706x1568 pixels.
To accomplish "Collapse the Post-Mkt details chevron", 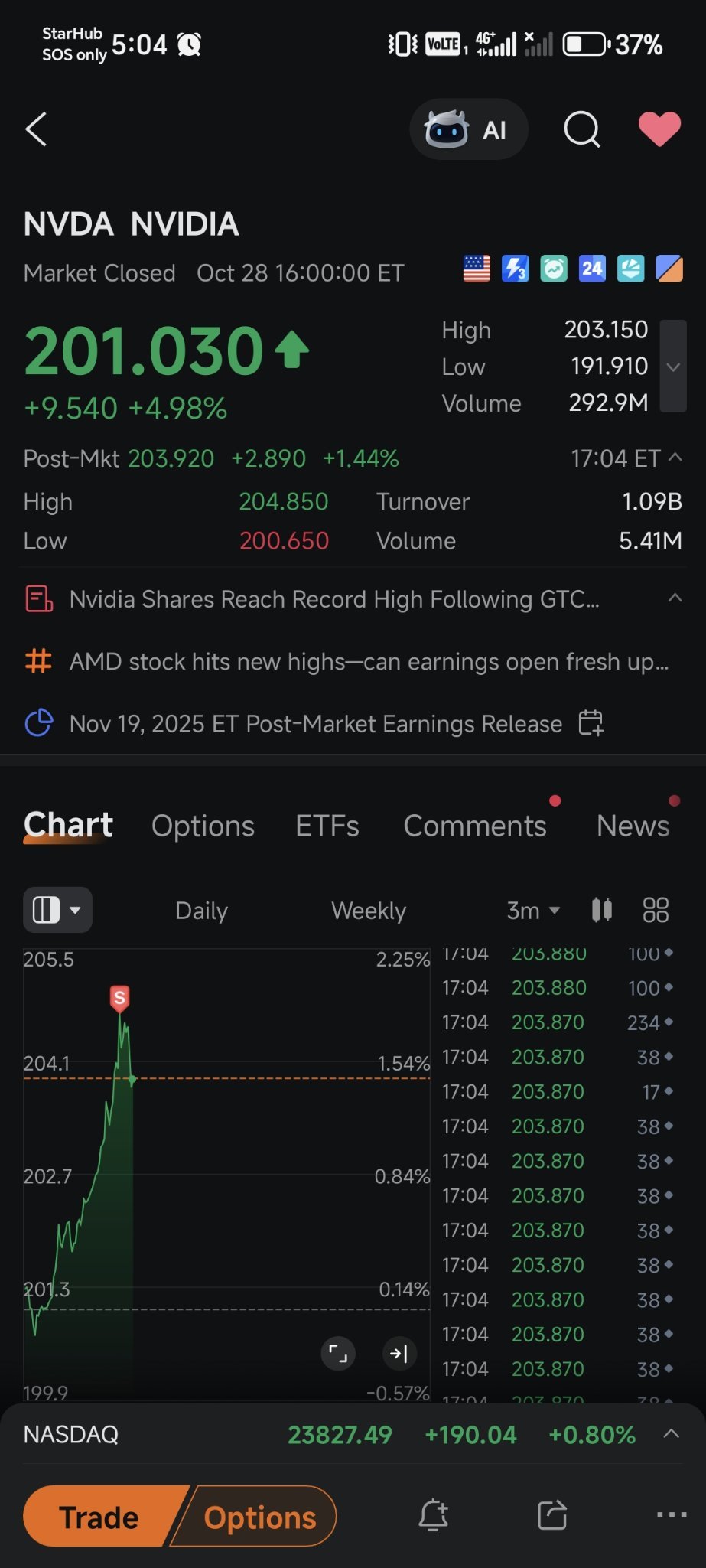I will (x=672, y=458).
